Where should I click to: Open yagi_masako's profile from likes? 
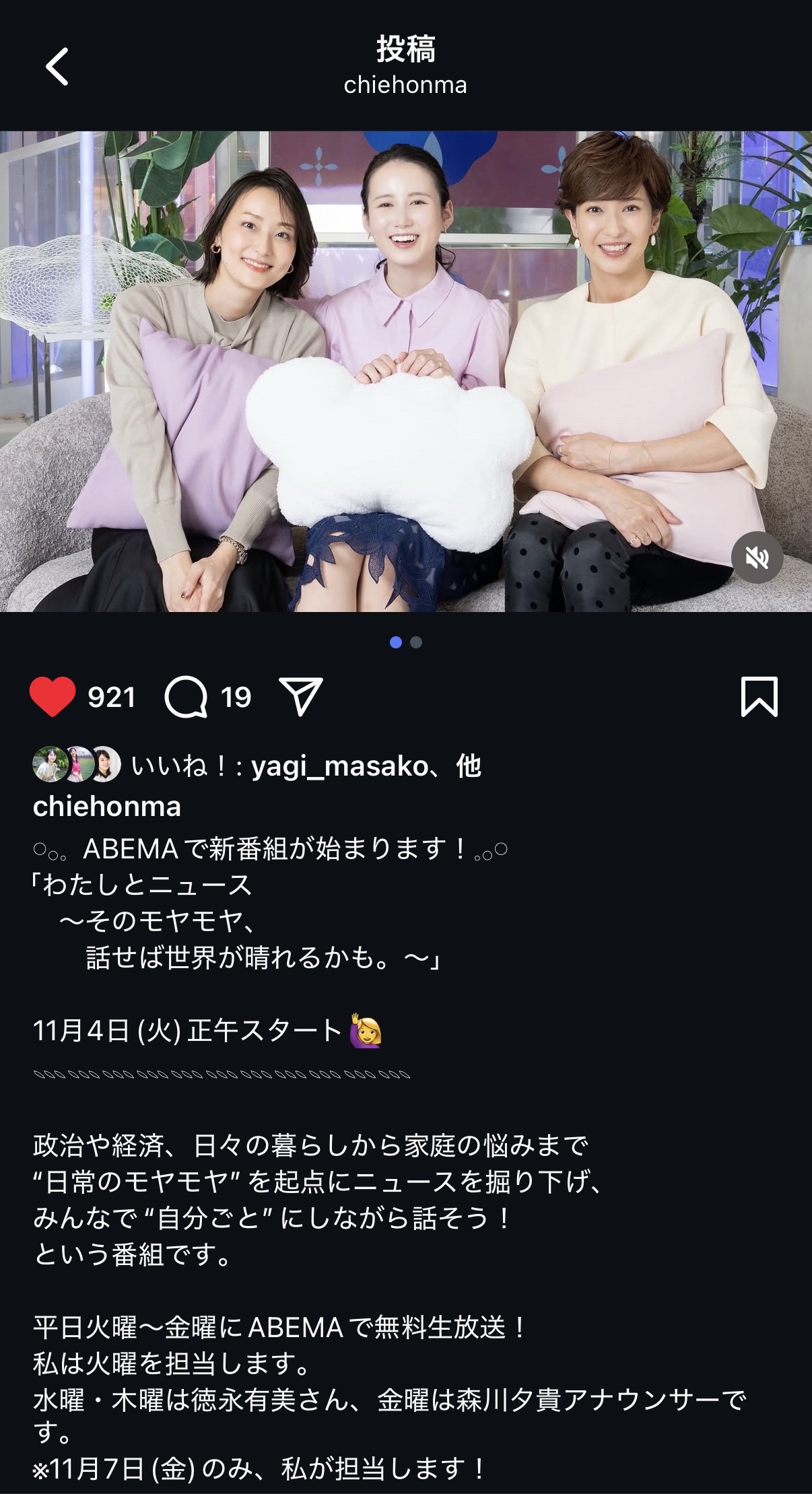pos(339,766)
